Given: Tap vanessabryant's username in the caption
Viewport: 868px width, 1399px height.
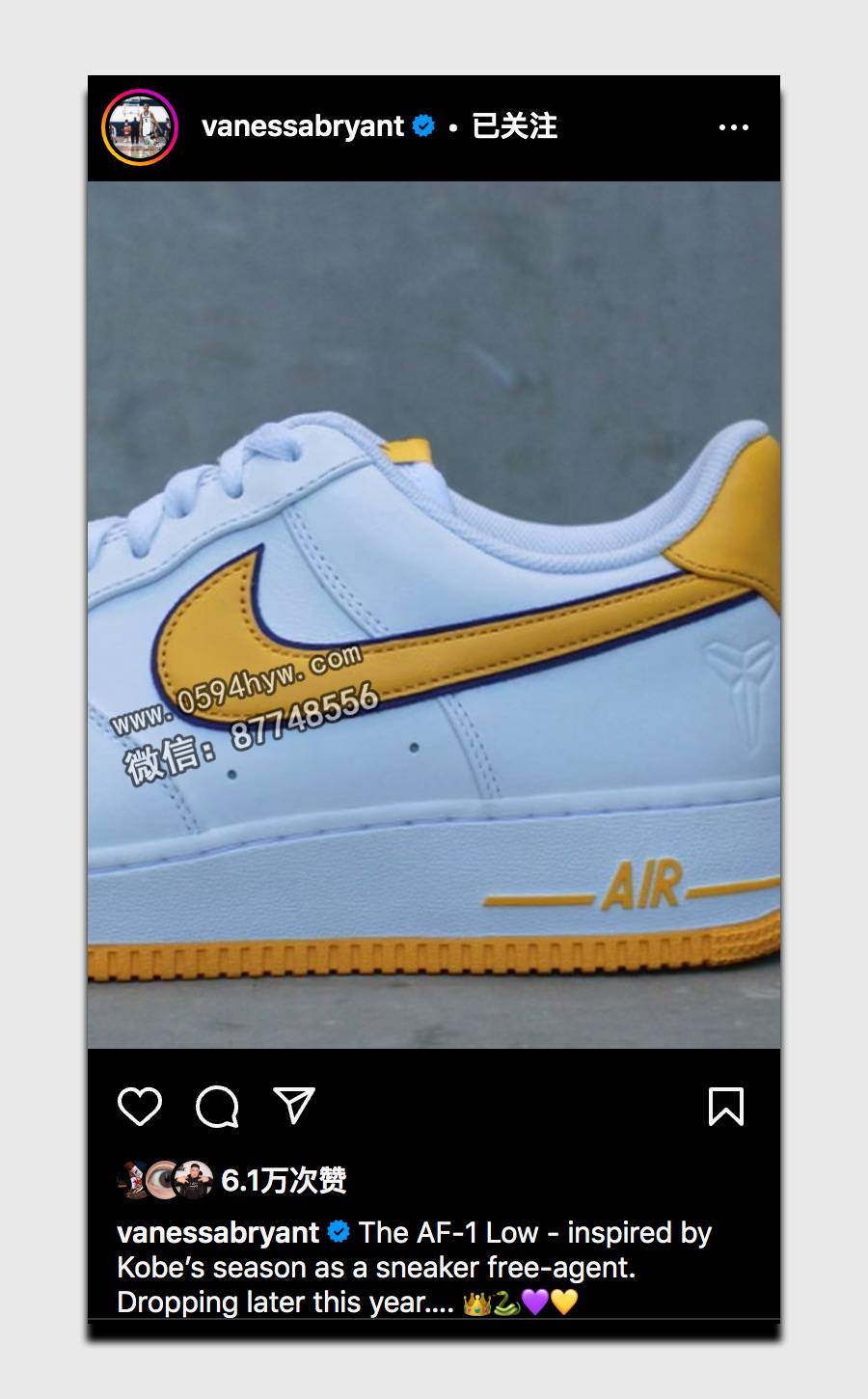Looking at the screenshot, I should [x=218, y=1232].
